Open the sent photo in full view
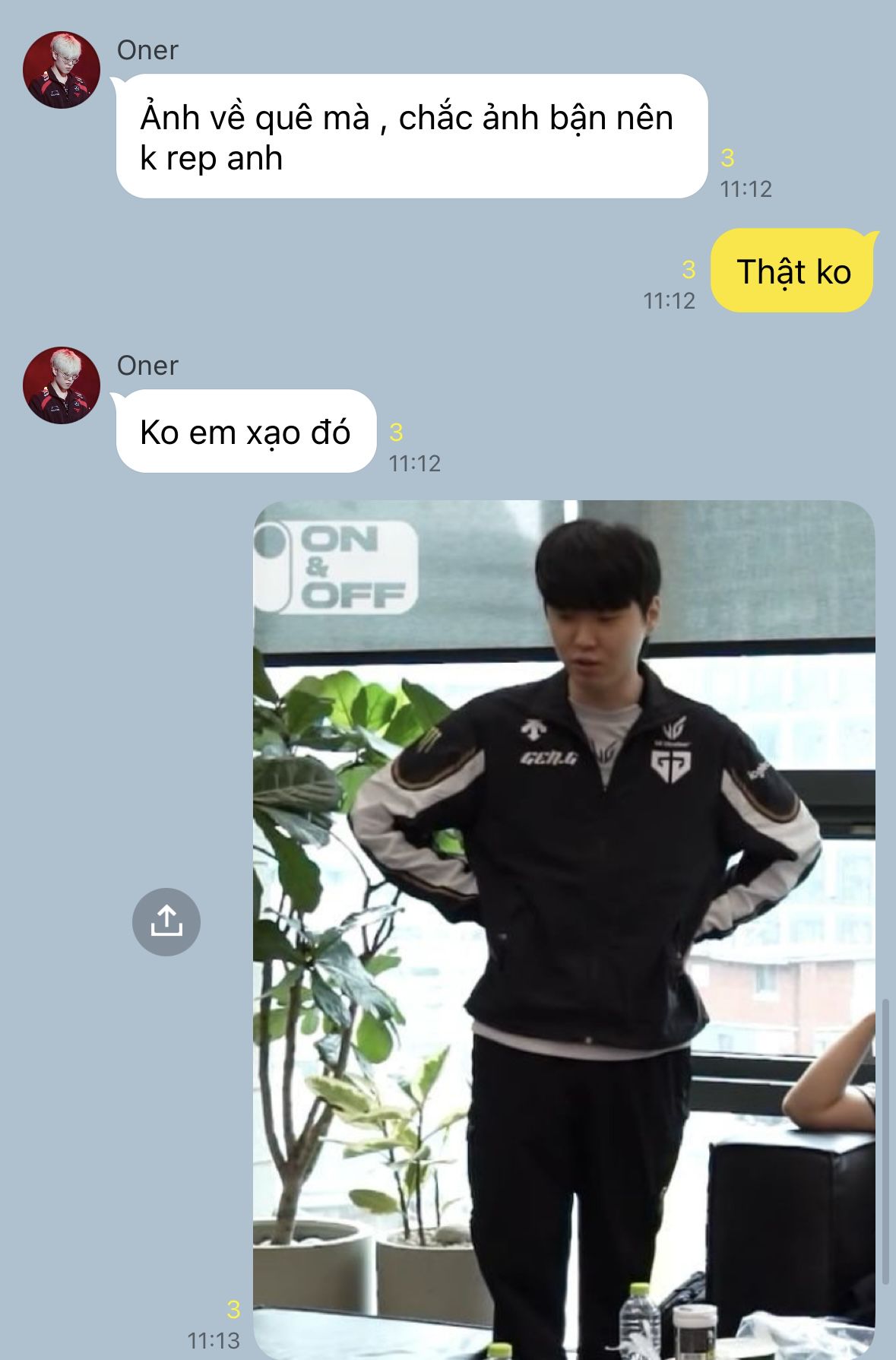Image resolution: width=896 pixels, height=1360 pixels. click(x=564, y=930)
